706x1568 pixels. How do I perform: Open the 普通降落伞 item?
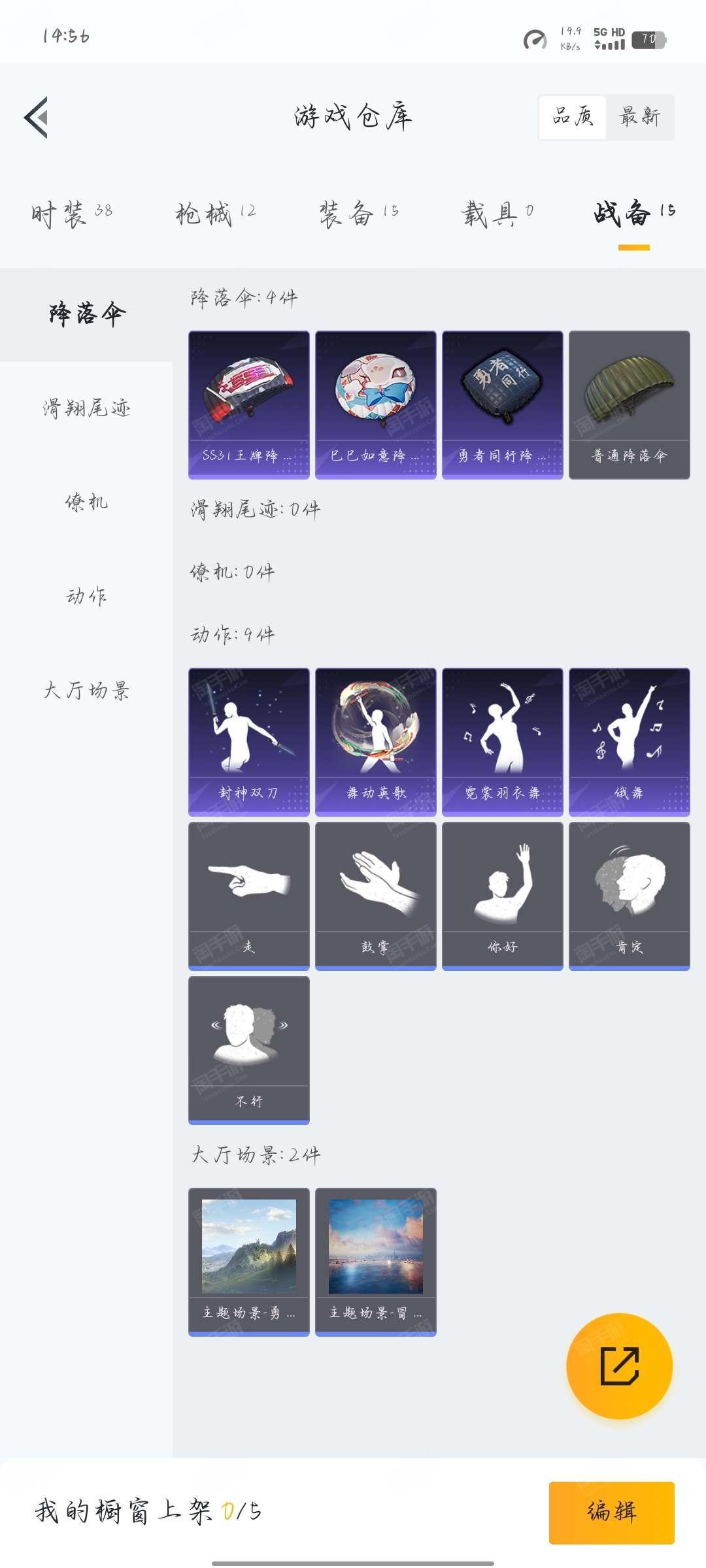630,405
